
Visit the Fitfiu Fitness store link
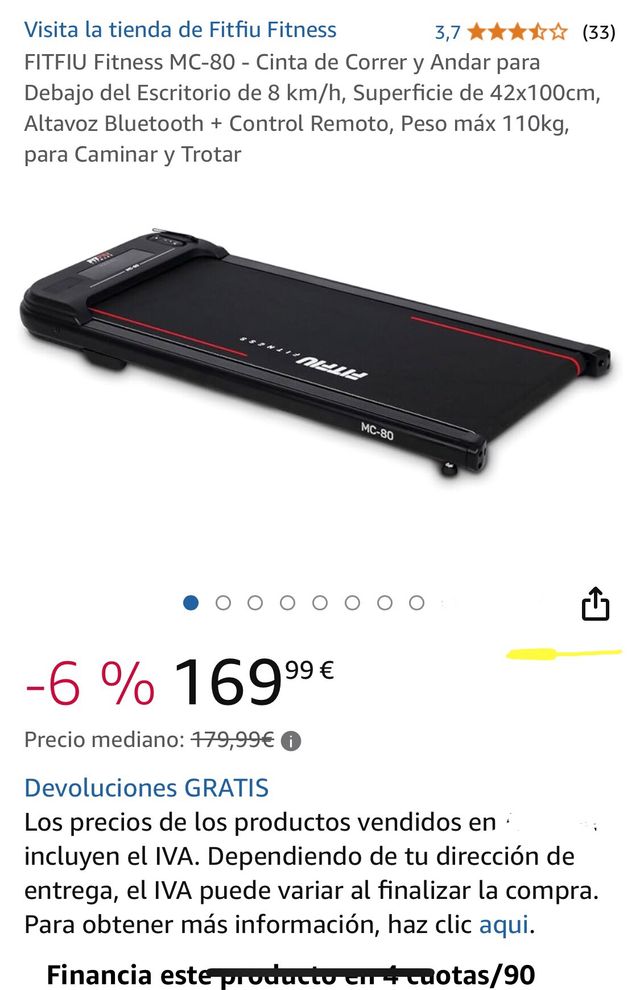coord(180,30)
